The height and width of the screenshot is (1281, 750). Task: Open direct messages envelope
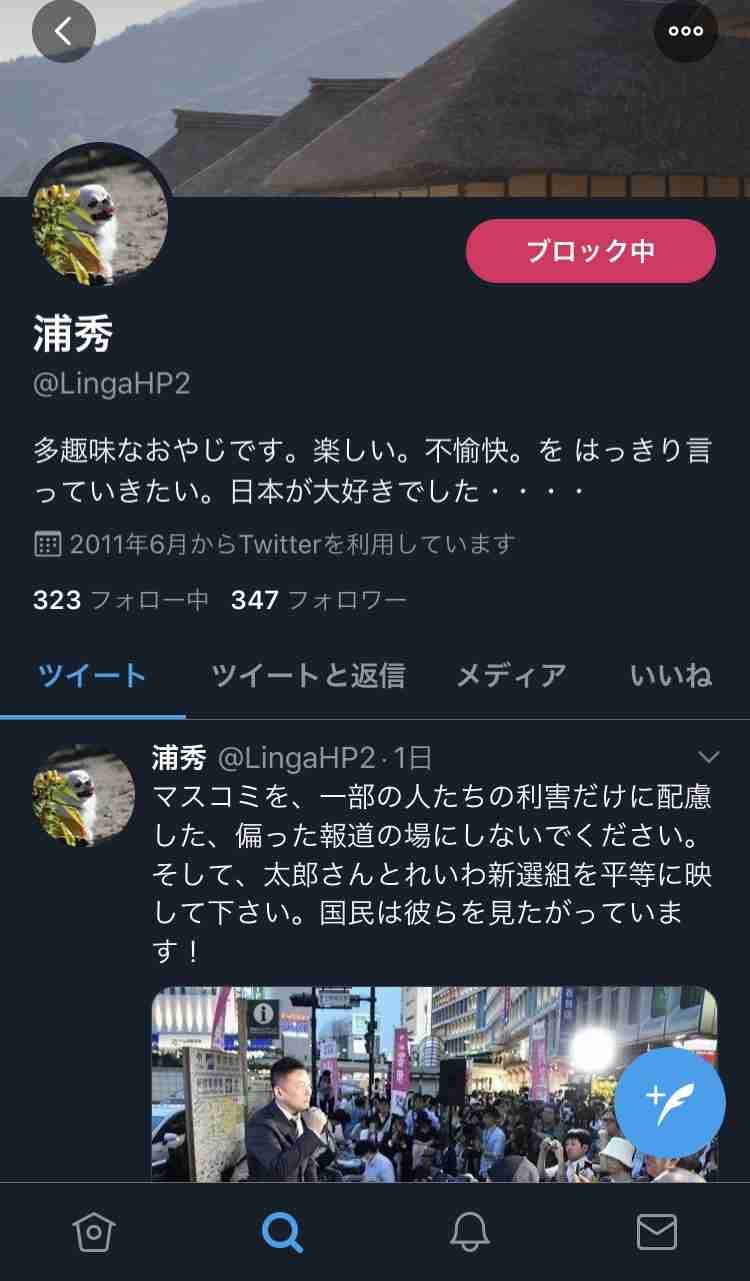(x=657, y=1234)
